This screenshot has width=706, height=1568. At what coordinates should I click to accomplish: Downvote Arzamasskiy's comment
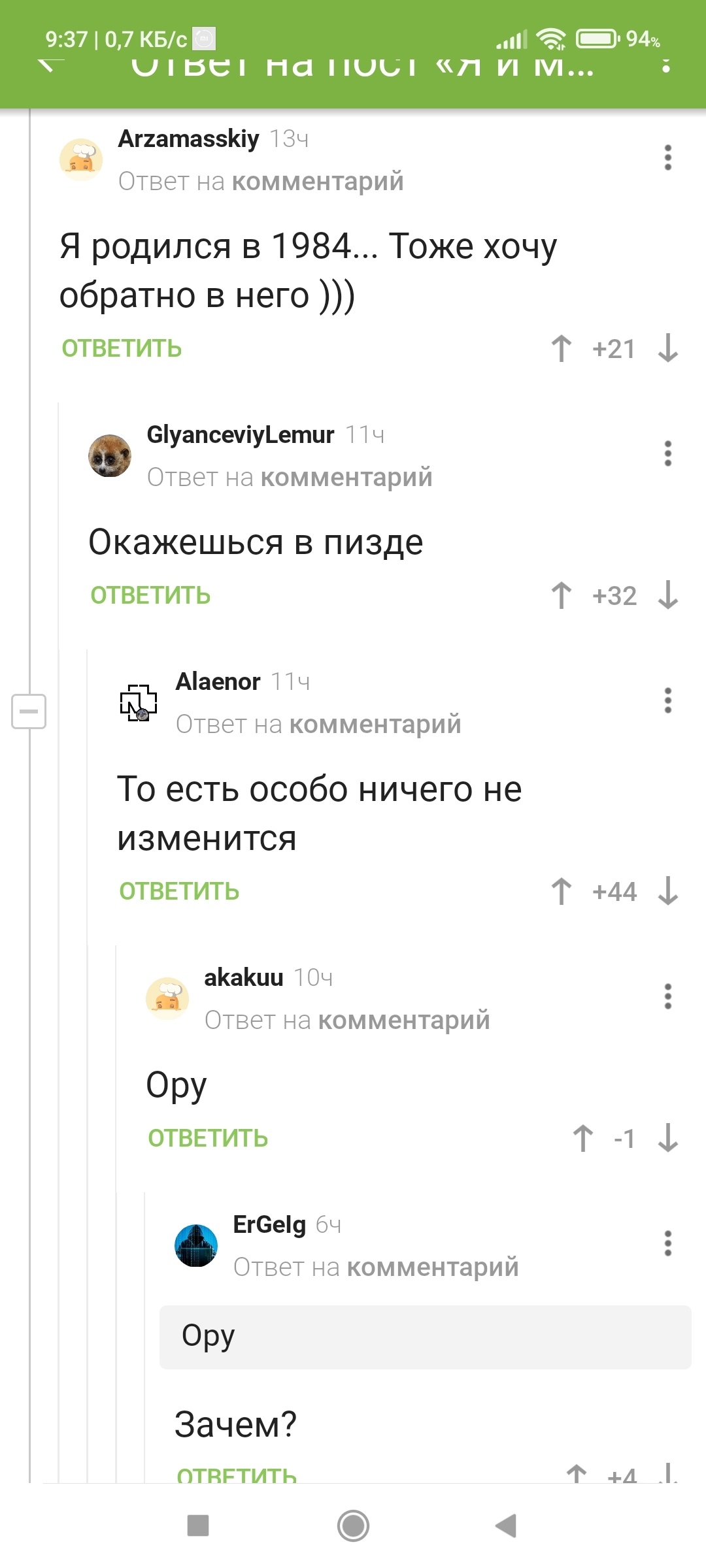point(668,348)
